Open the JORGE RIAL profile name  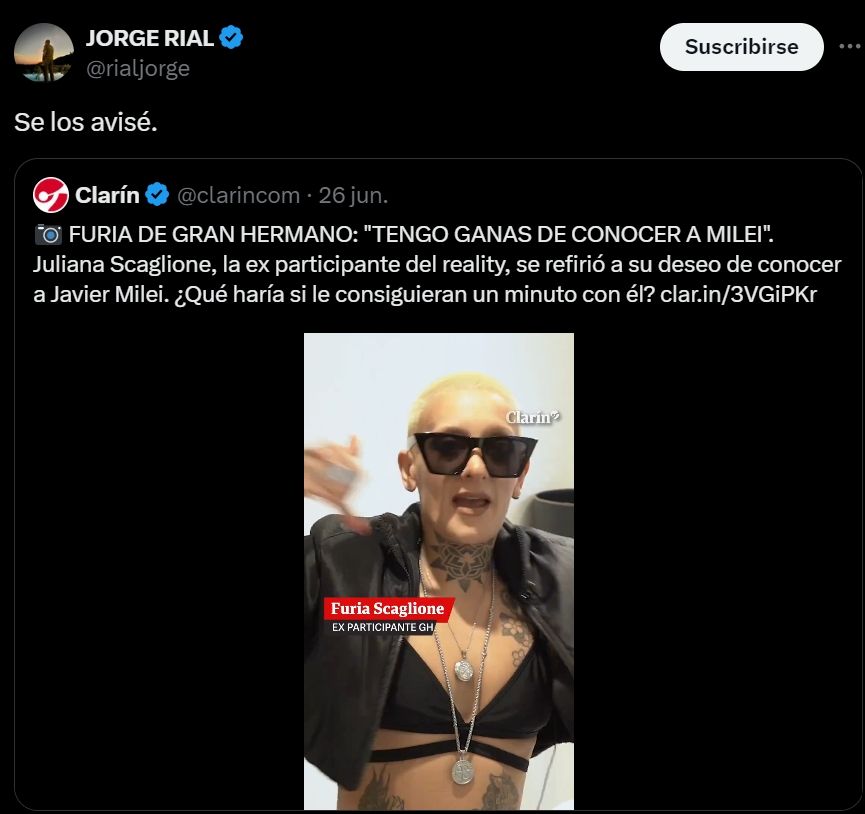(x=149, y=38)
